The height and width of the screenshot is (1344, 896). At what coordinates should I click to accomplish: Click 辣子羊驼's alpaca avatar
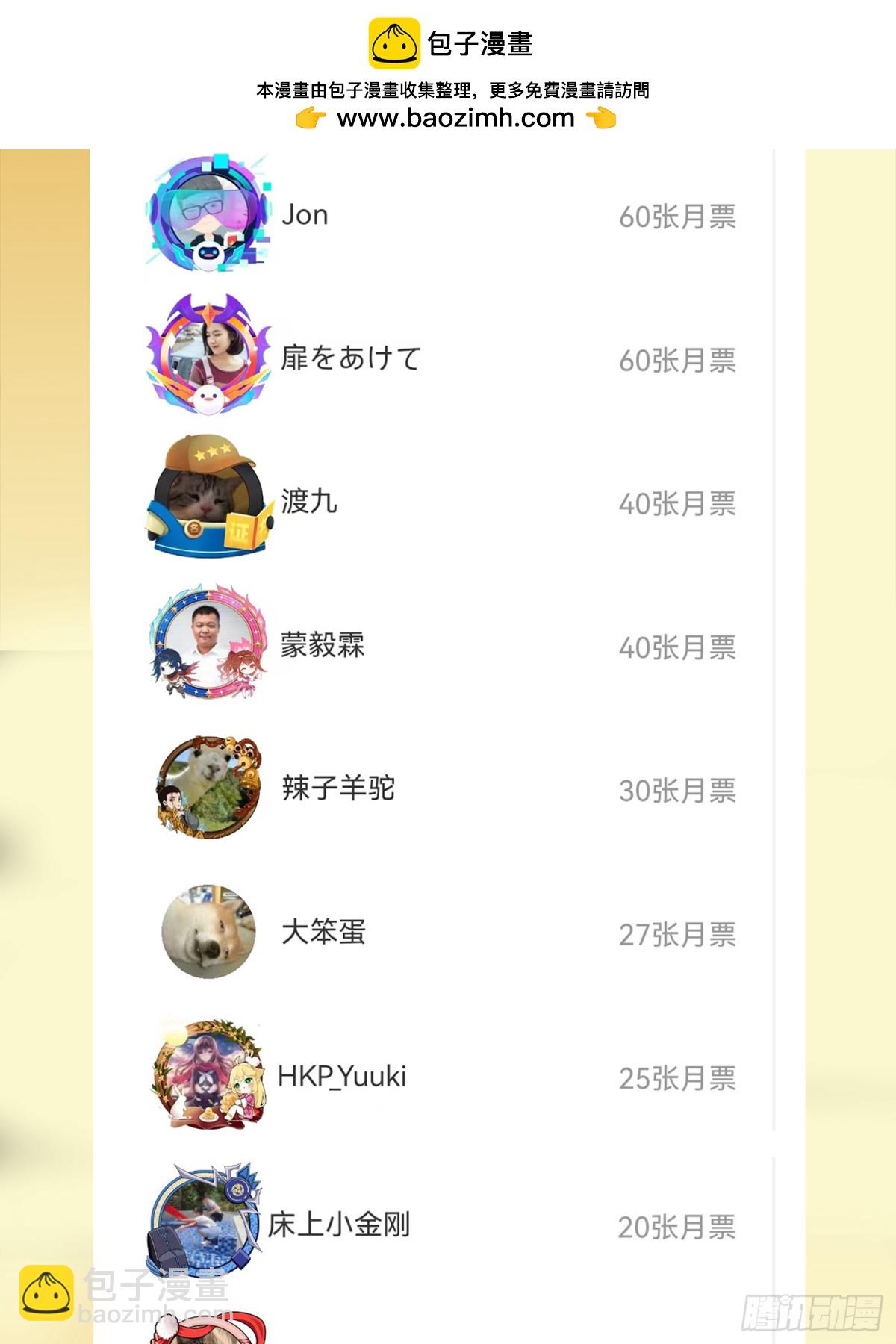click(209, 788)
